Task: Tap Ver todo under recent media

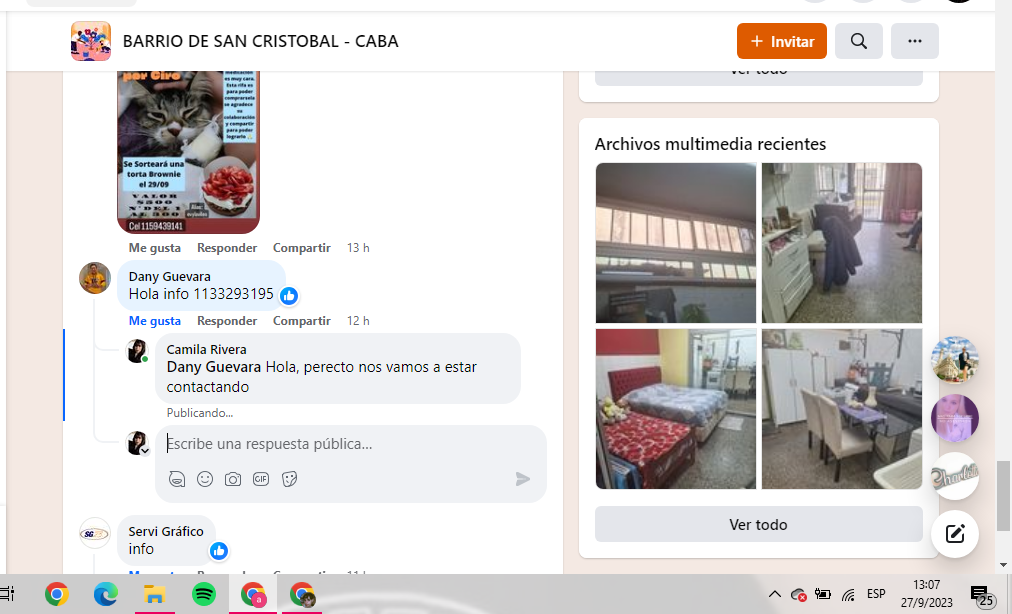Action: point(758,524)
